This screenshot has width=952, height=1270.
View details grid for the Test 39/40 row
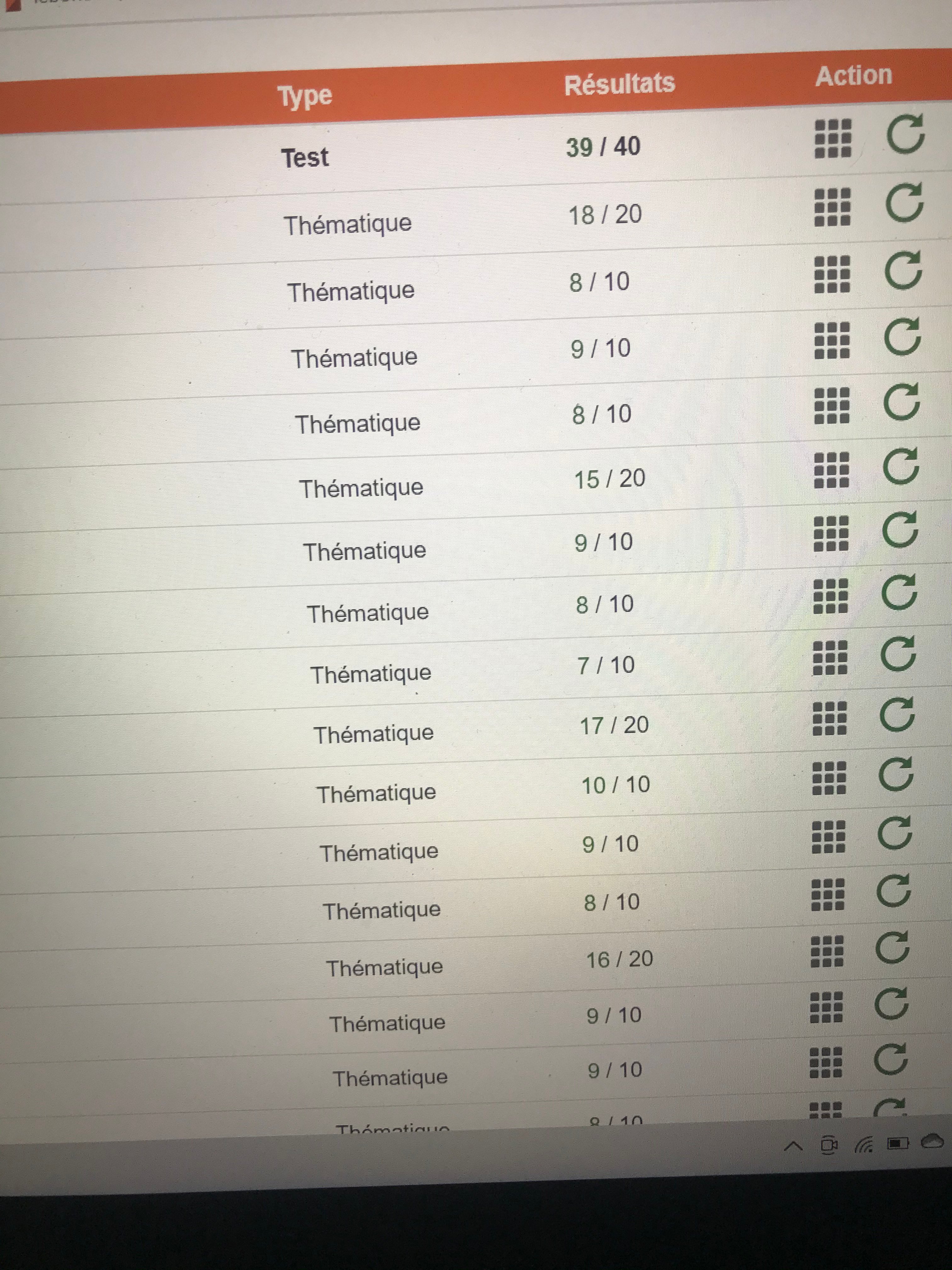pyautogui.click(x=833, y=138)
